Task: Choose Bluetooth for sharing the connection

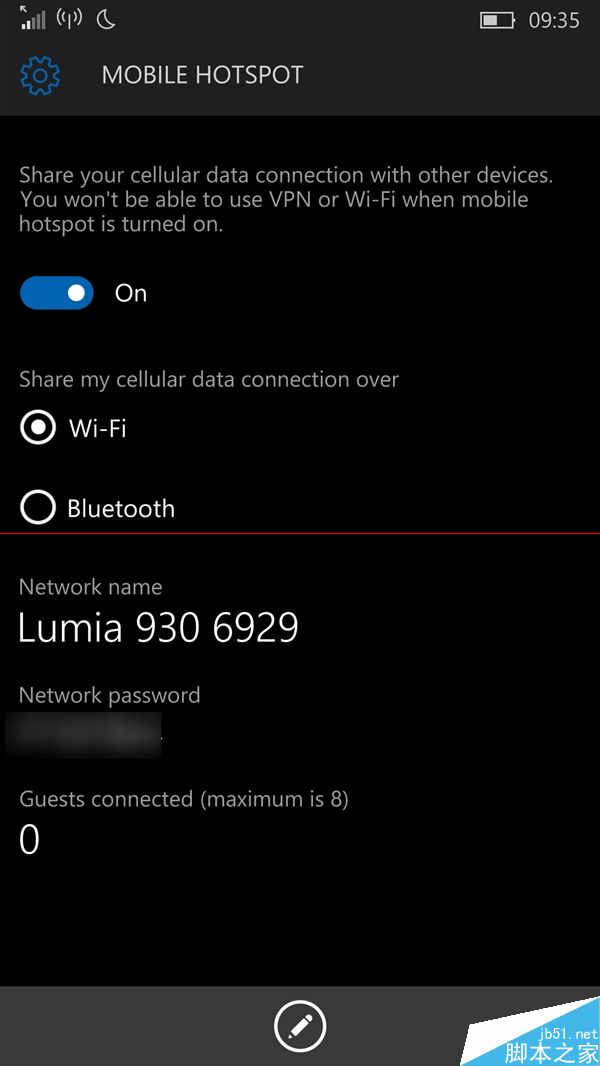Action: [38, 508]
